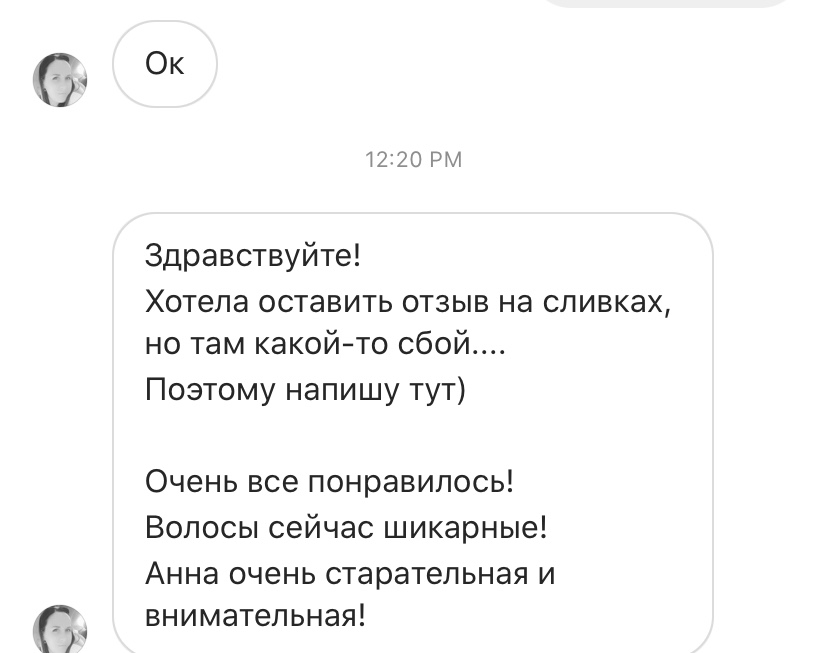Open sender's profile photo beside the Ок message
The image size is (825, 653).
pyautogui.click(x=60, y=80)
